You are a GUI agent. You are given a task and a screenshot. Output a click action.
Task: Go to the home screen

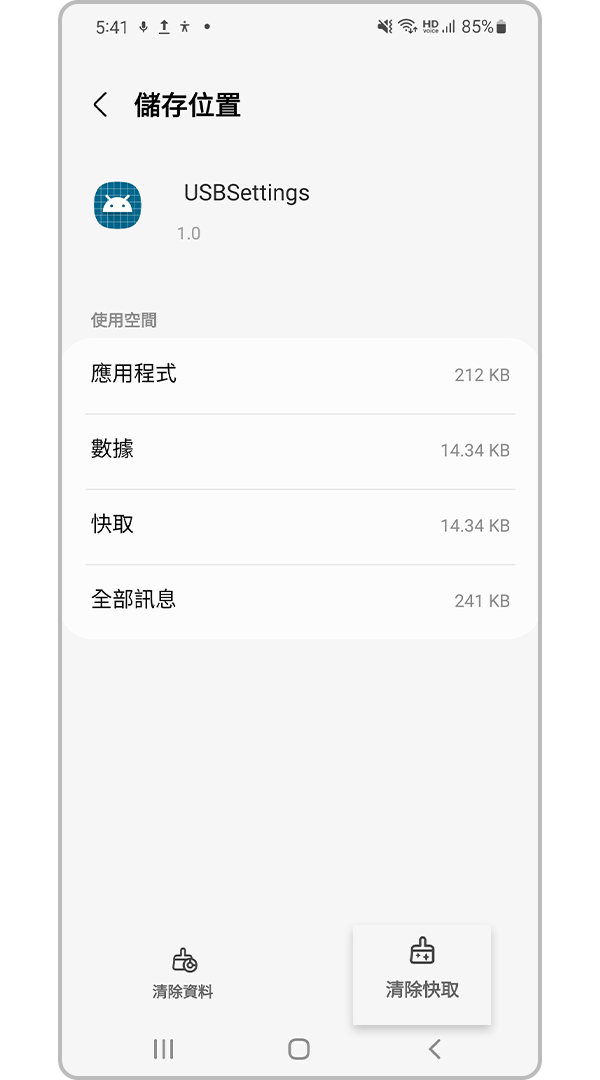coord(298,1048)
